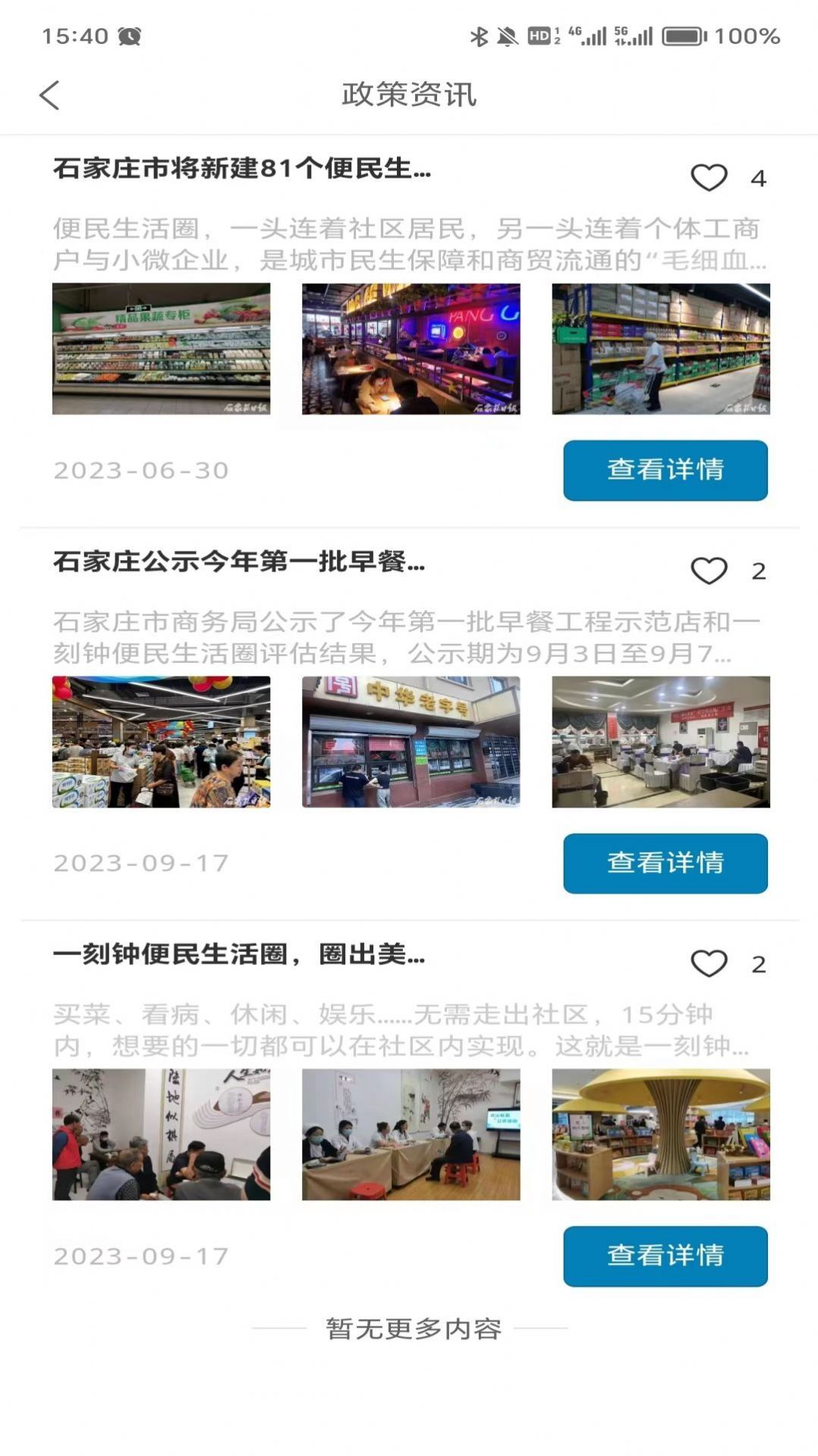Tap the 政策资讯 page title
Screen dimensions: 818x1456
409,95
